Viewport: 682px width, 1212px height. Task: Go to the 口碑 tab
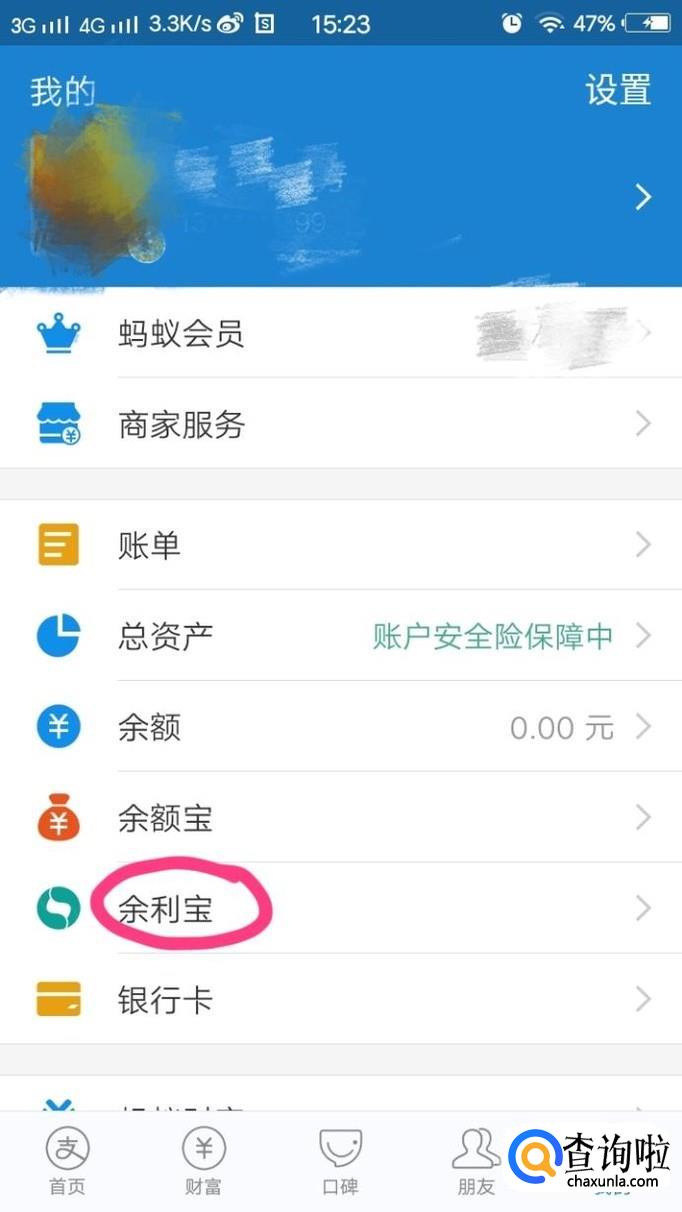tap(340, 1161)
